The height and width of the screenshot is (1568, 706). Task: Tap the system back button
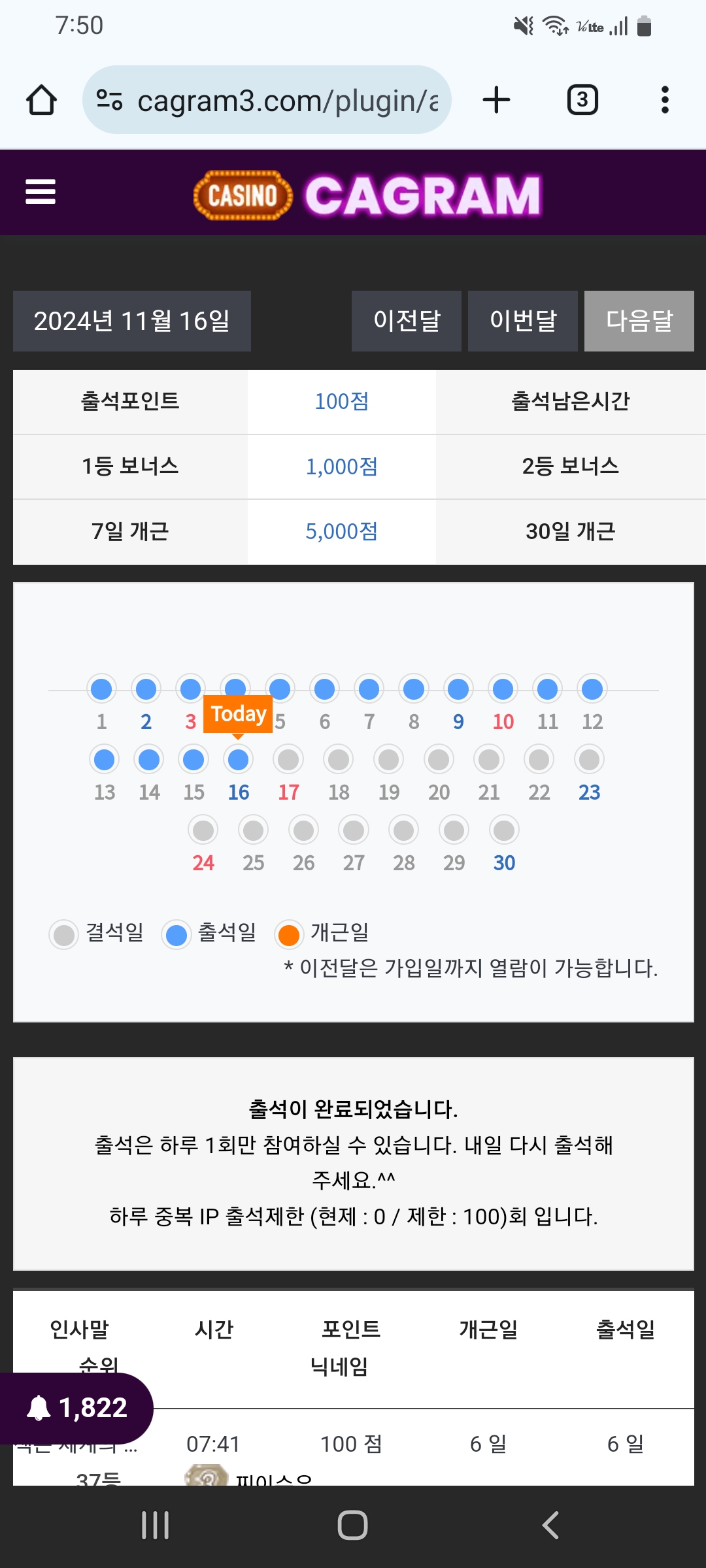coord(550,1526)
